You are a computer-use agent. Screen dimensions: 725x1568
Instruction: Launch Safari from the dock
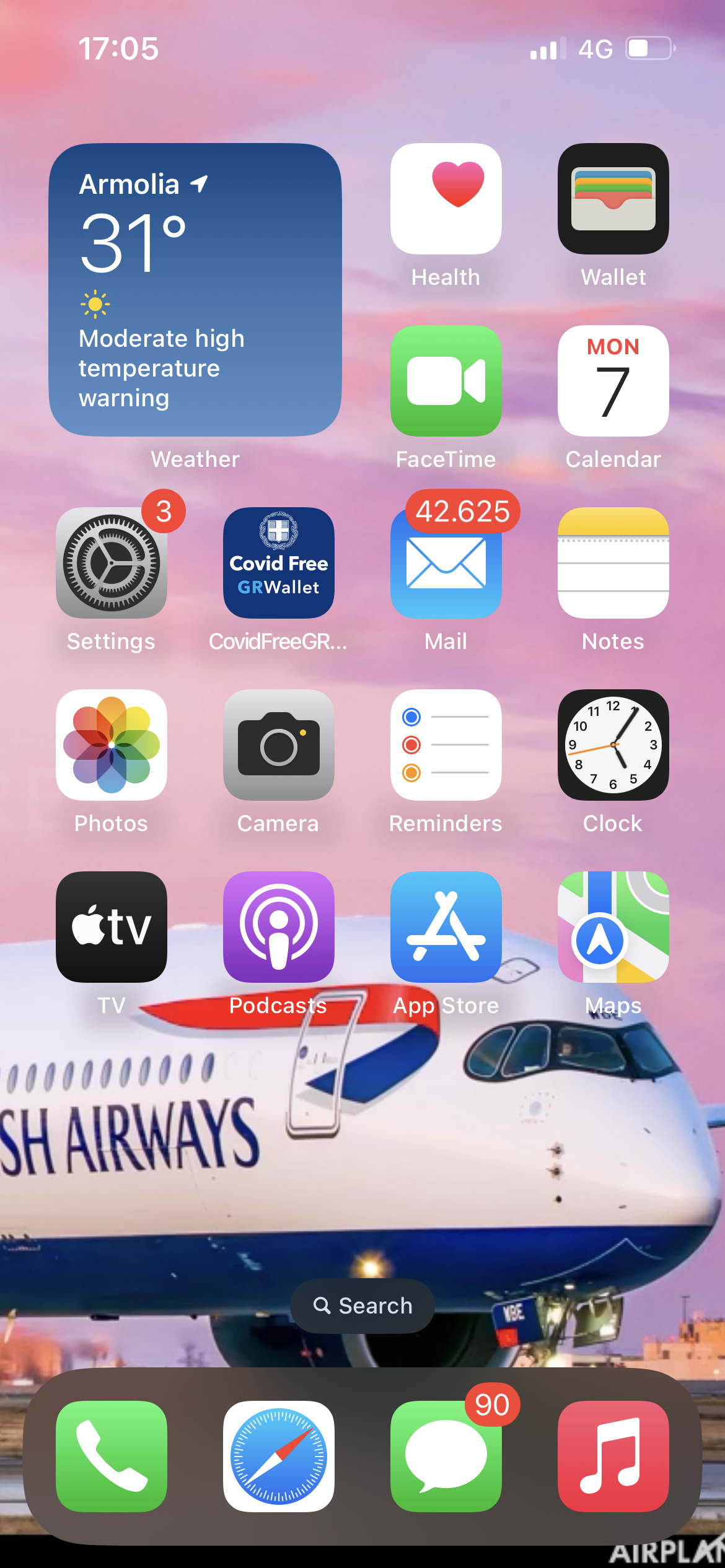click(x=278, y=1456)
